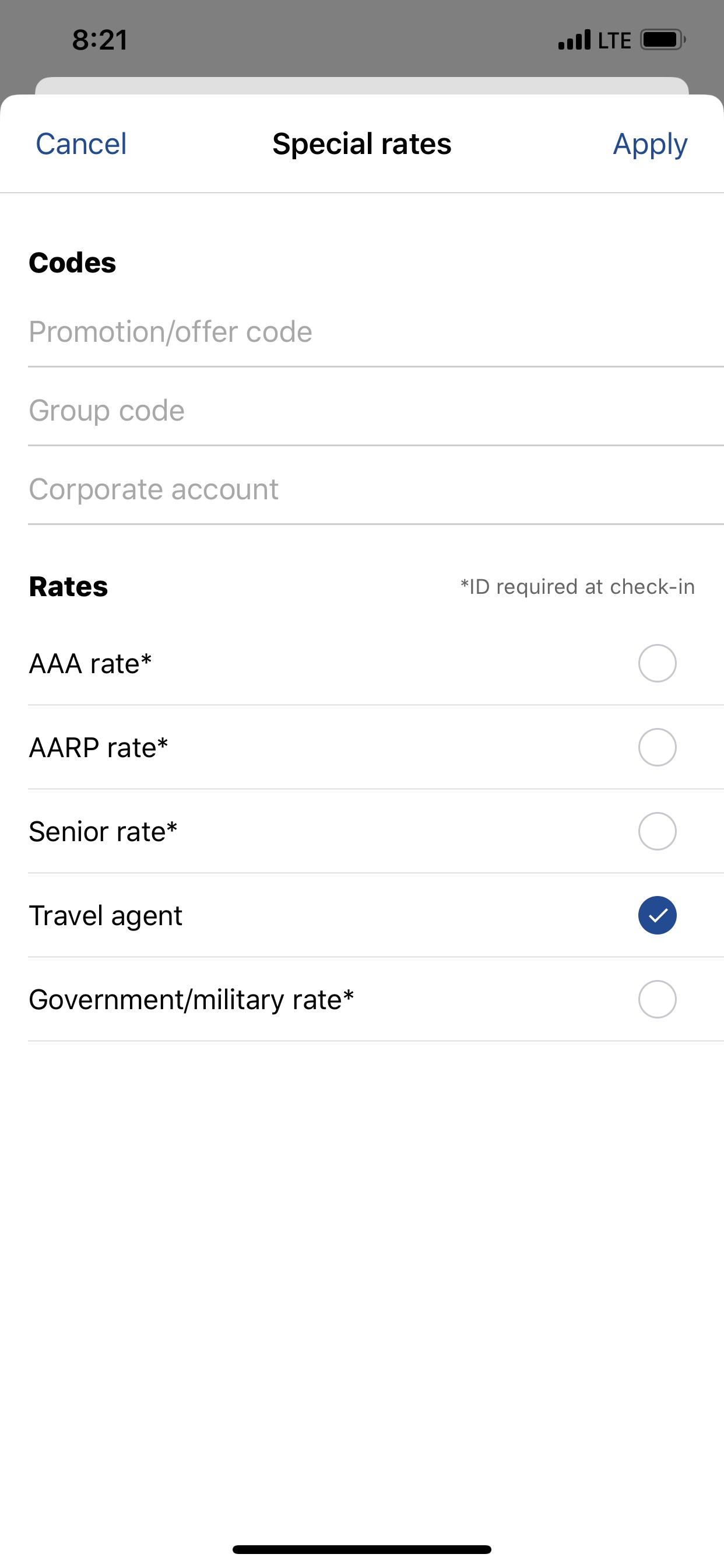The height and width of the screenshot is (1568, 724).
Task: Tap into the Group code field
Action: pyautogui.click(x=376, y=411)
